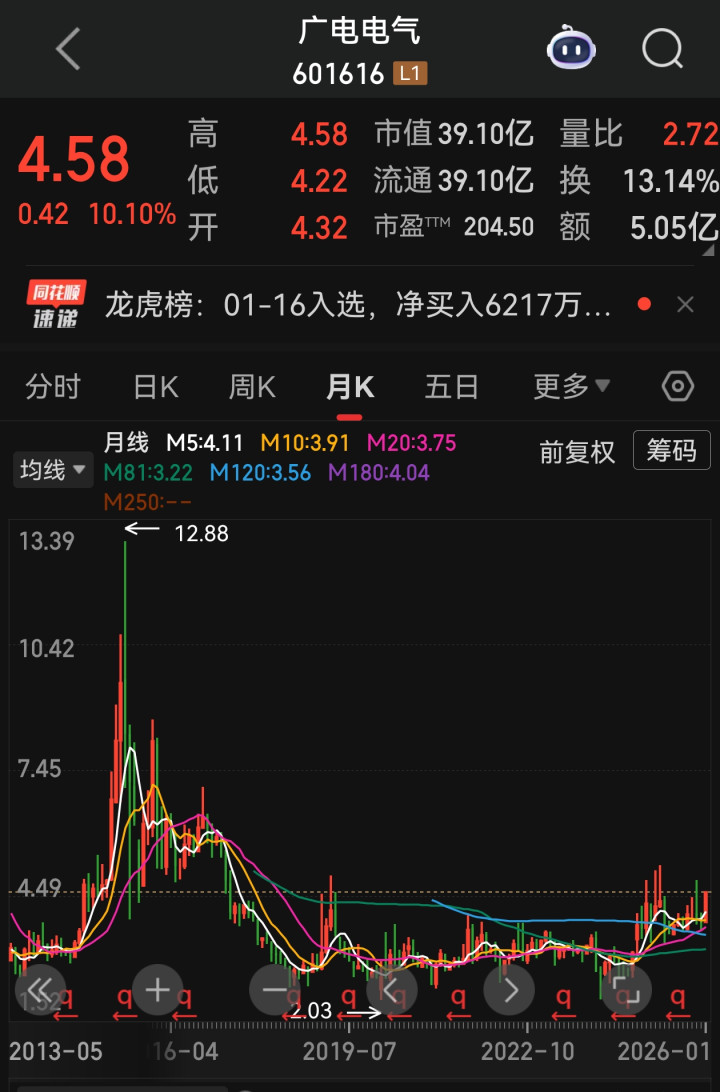Viewport: 720px width, 1092px height.
Task: Jump to earliest data with double-left arrow
Action: [x=40, y=990]
